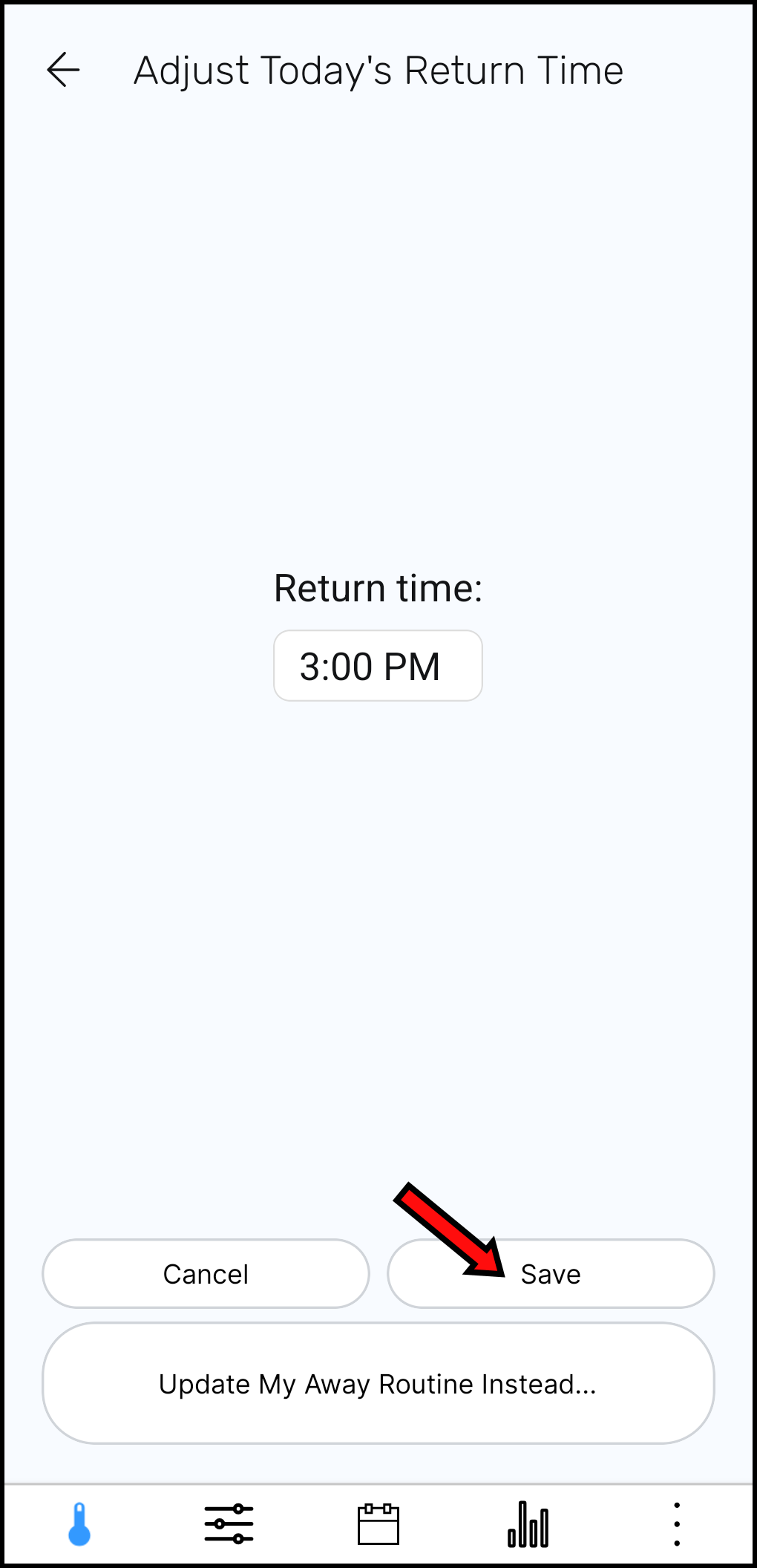Cancel the return time adjustment

[x=206, y=1274]
